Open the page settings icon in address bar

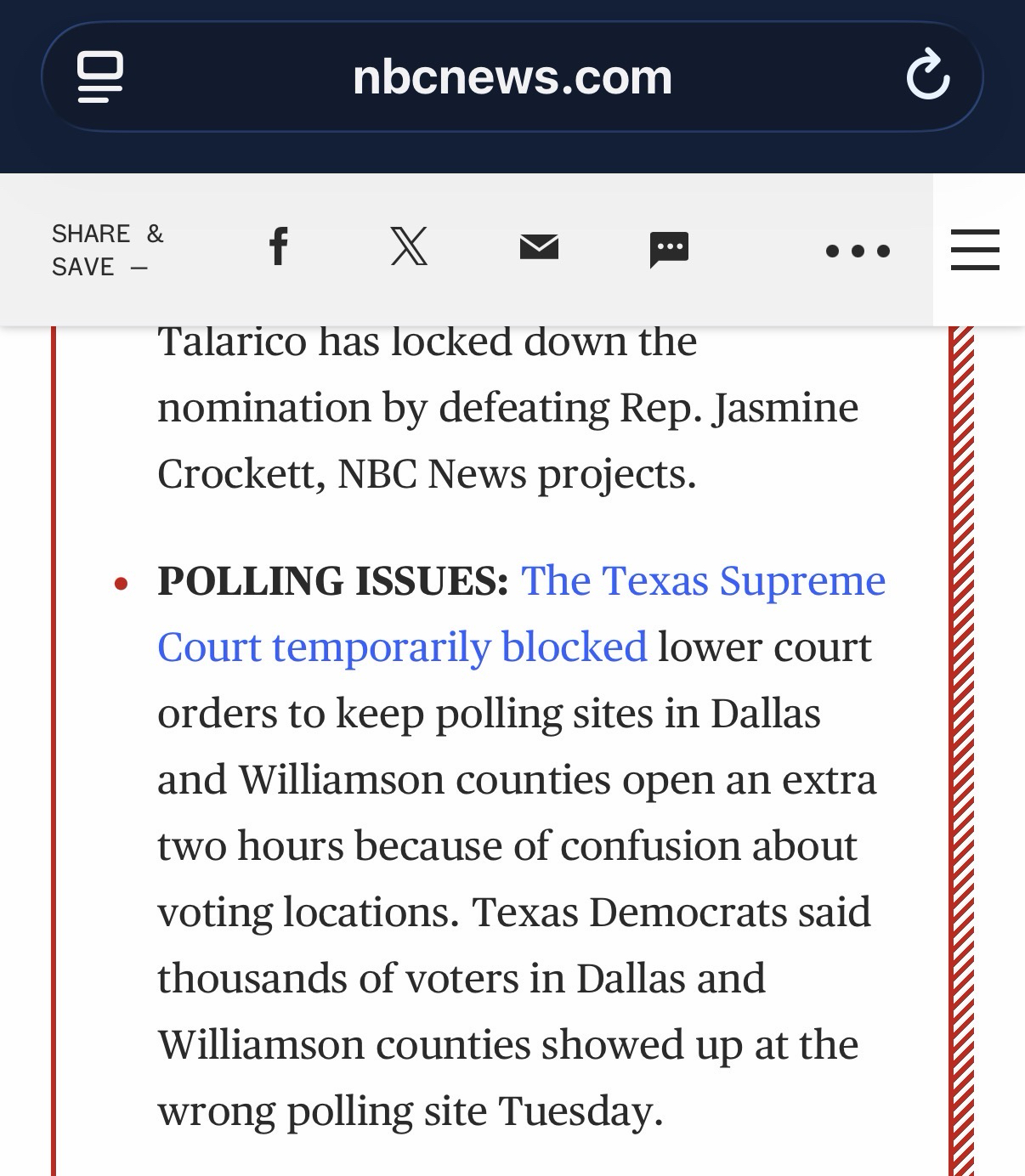coord(100,76)
